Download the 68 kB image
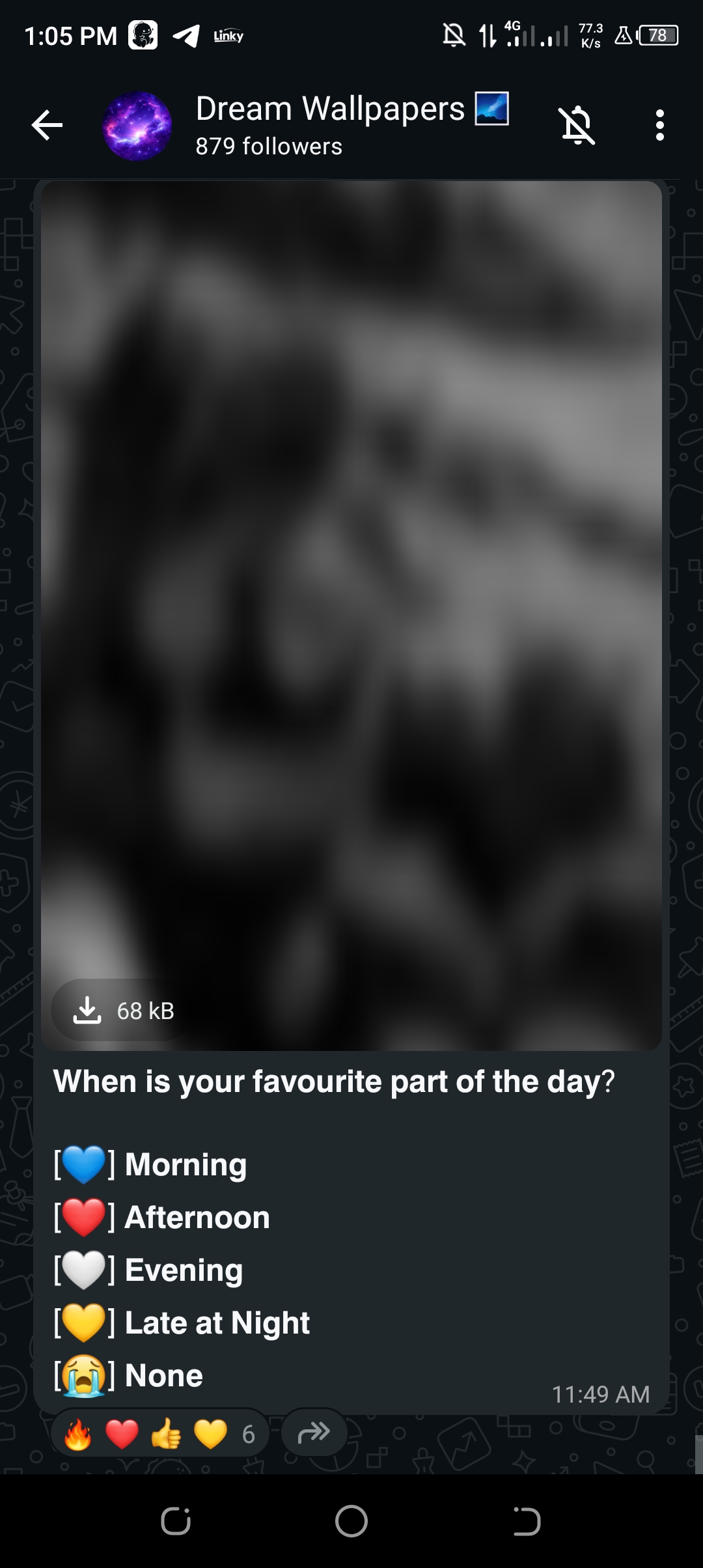 point(88,1010)
